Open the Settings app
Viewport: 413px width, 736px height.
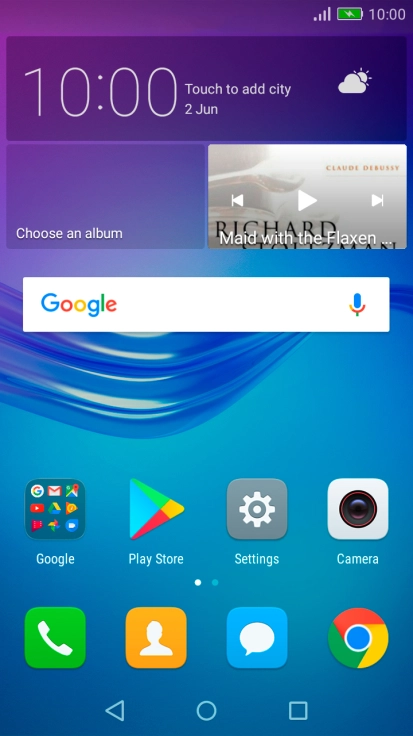pyautogui.click(x=257, y=509)
